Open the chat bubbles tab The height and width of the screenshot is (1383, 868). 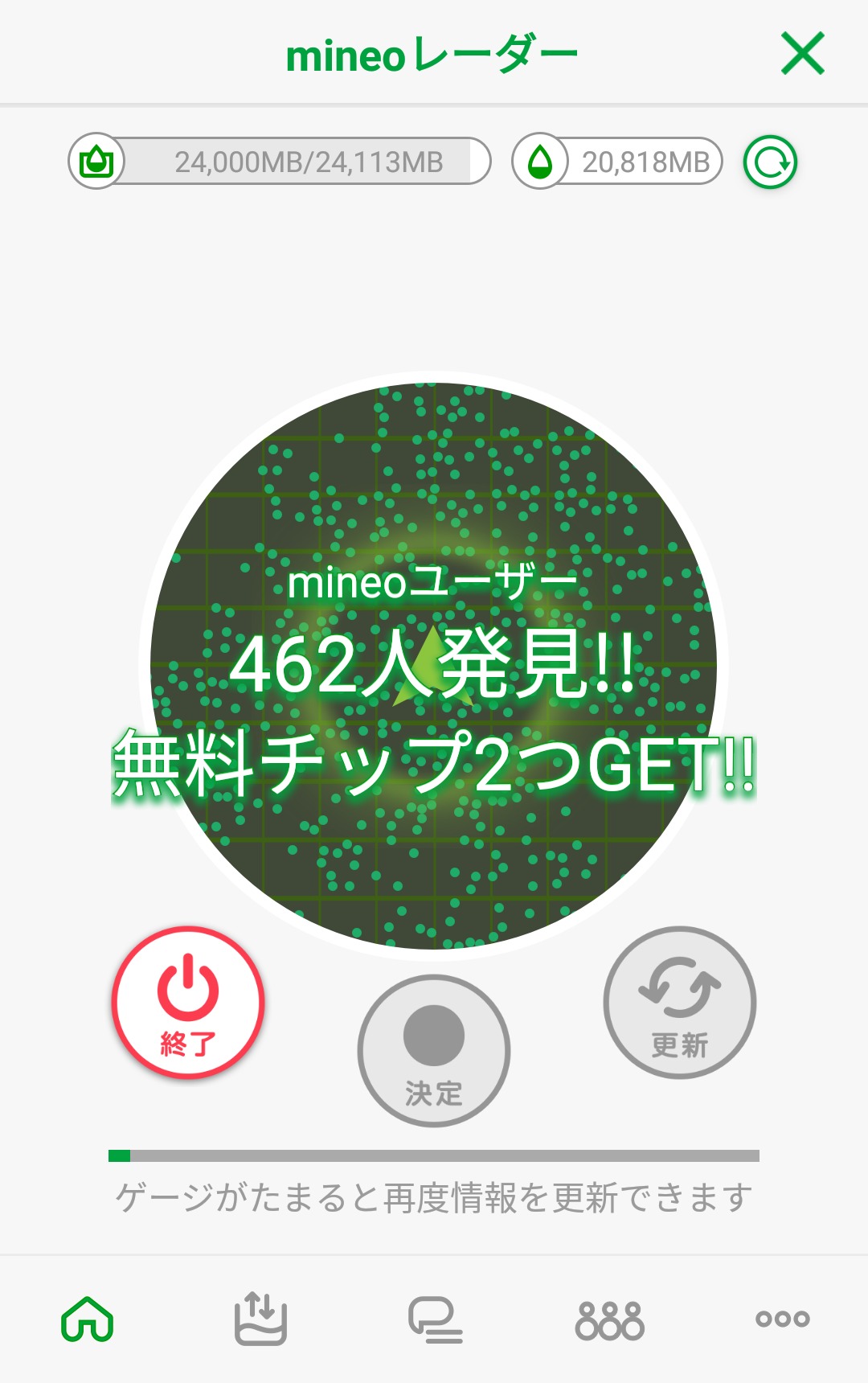click(435, 1319)
